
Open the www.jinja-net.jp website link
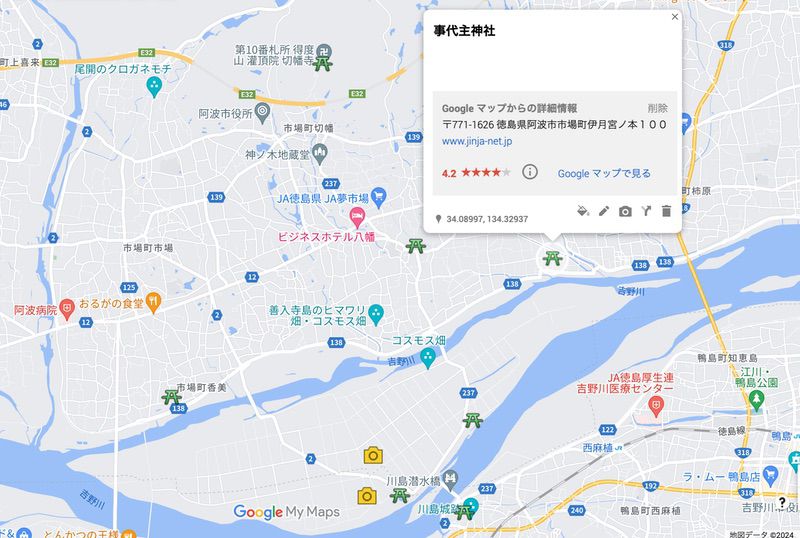point(476,142)
